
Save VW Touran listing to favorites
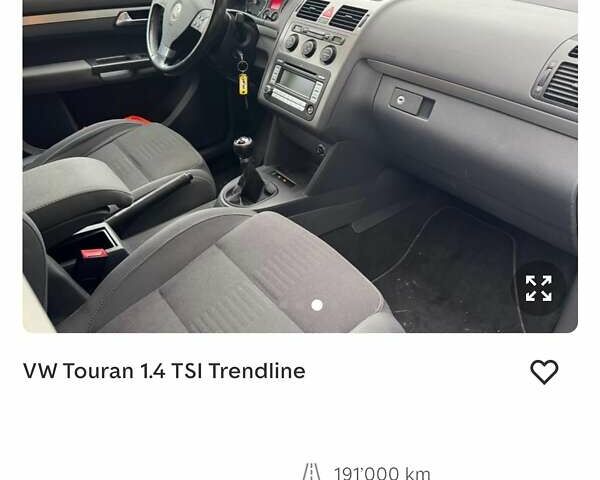click(544, 372)
